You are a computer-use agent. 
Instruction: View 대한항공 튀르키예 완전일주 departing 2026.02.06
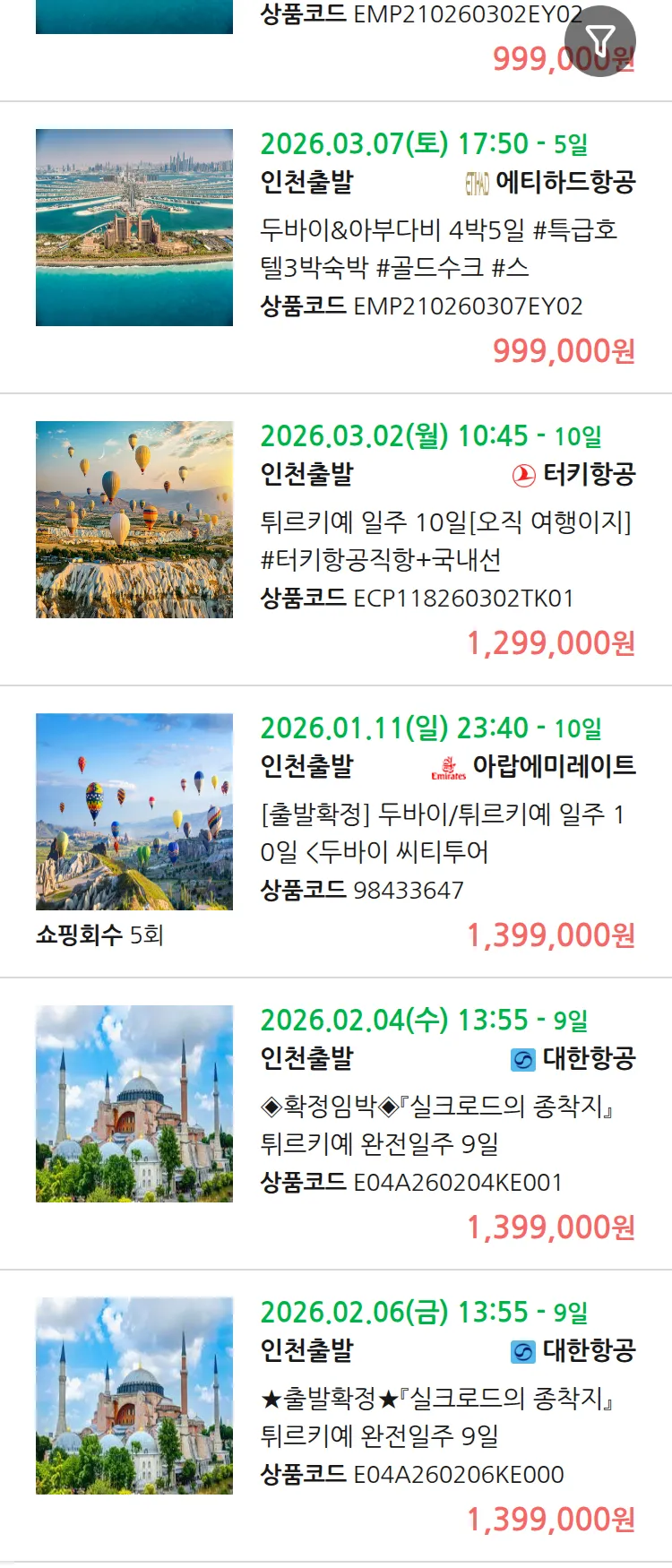[x=437, y=1417]
